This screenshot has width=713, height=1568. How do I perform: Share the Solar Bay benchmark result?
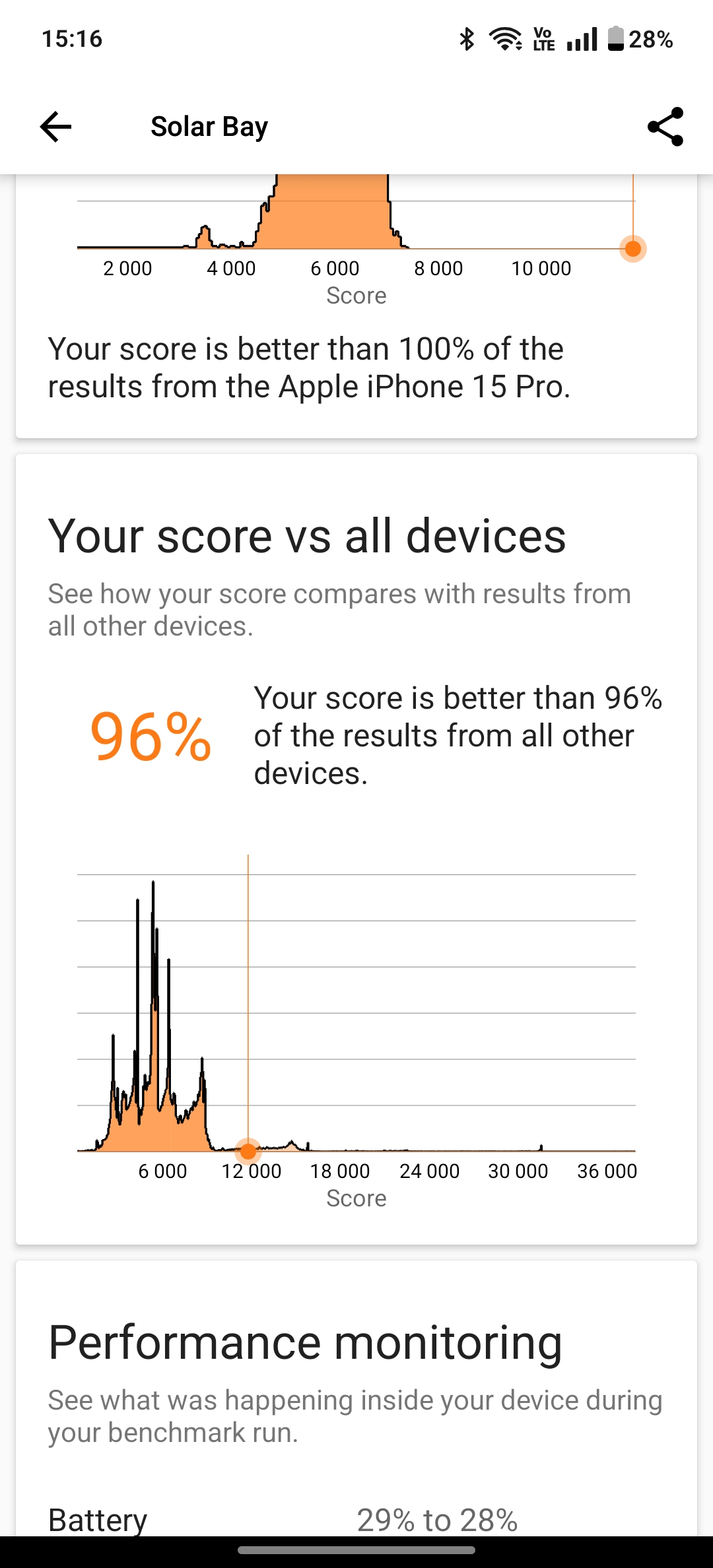point(665,126)
